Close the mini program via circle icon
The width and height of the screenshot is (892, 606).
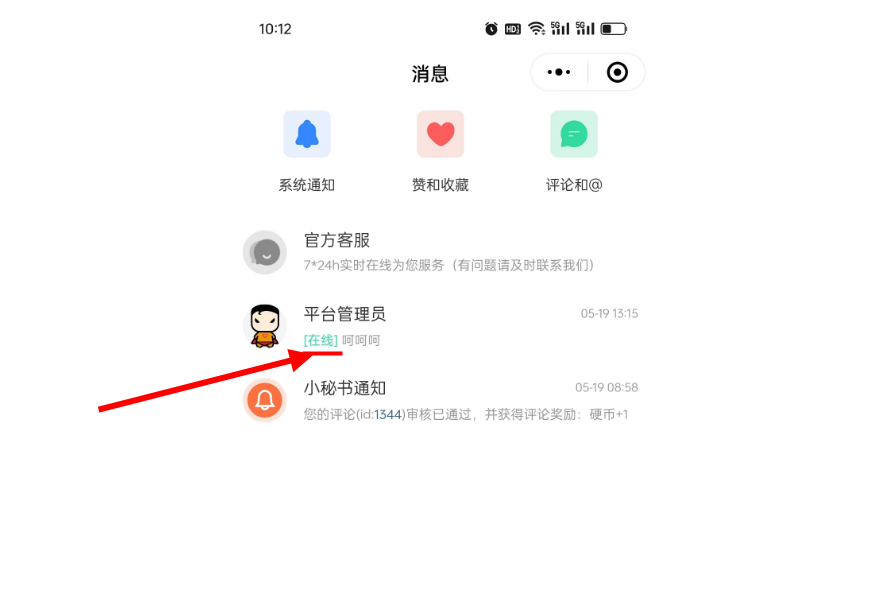pyautogui.click(x=617, y=72)
